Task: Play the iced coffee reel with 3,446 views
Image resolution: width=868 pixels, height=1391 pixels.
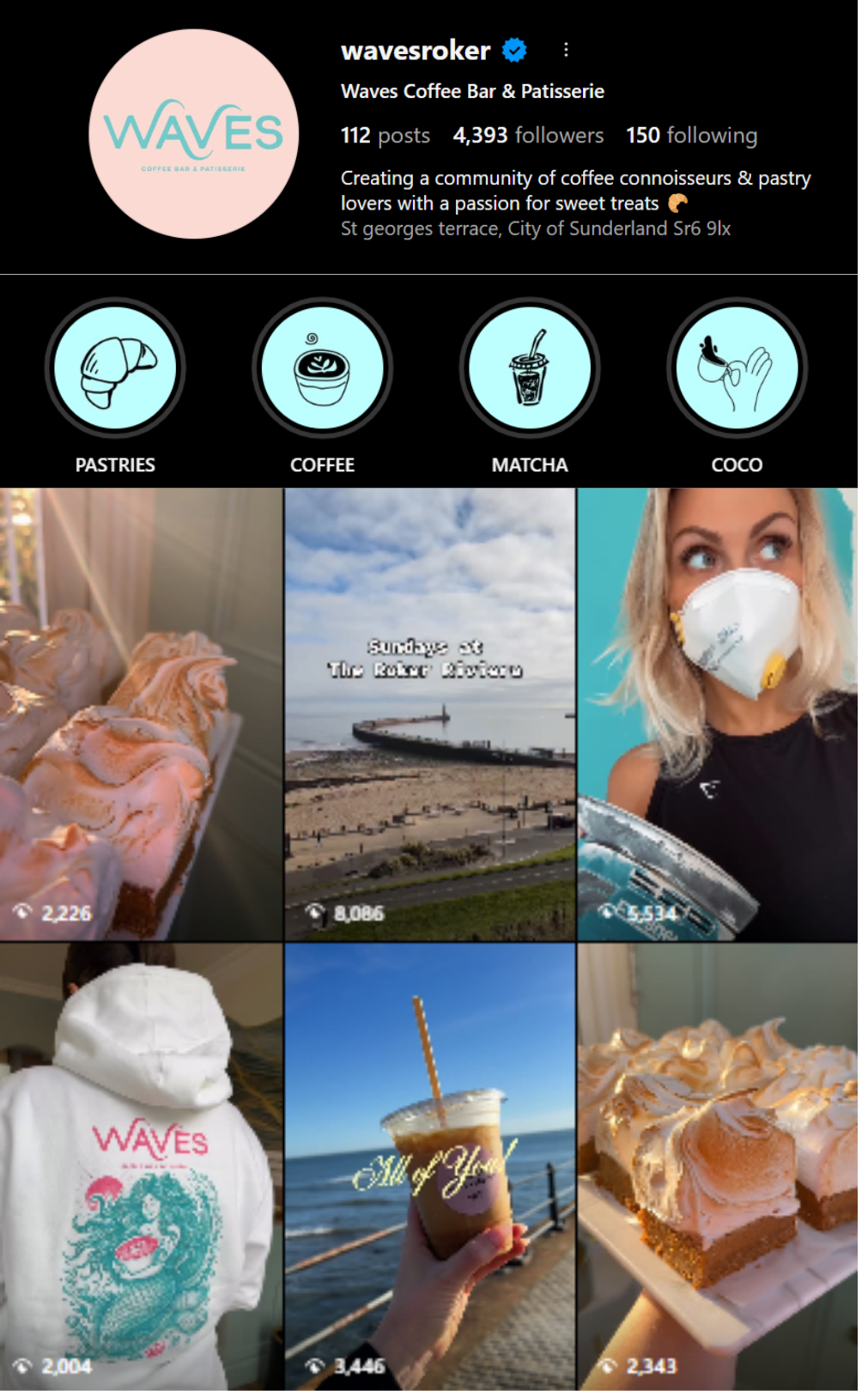Action: [429, 1166]
